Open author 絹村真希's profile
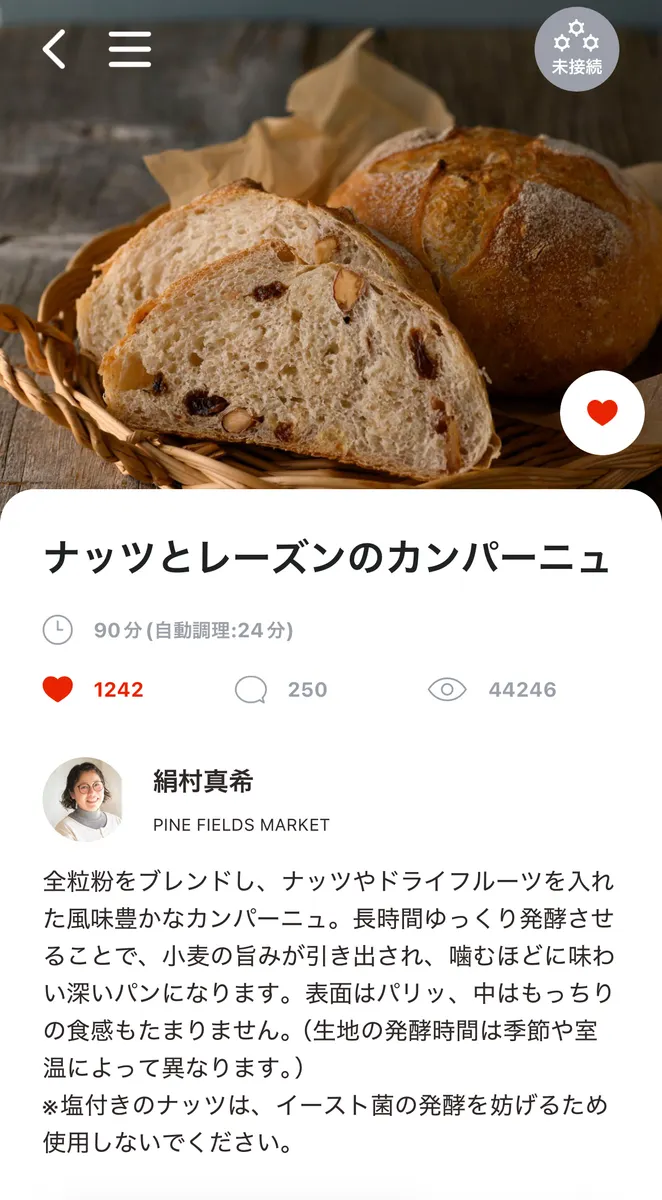Image resolution: width=662 pixels, height=1200 pixels. pyautogui.click(x=84, y=799)
